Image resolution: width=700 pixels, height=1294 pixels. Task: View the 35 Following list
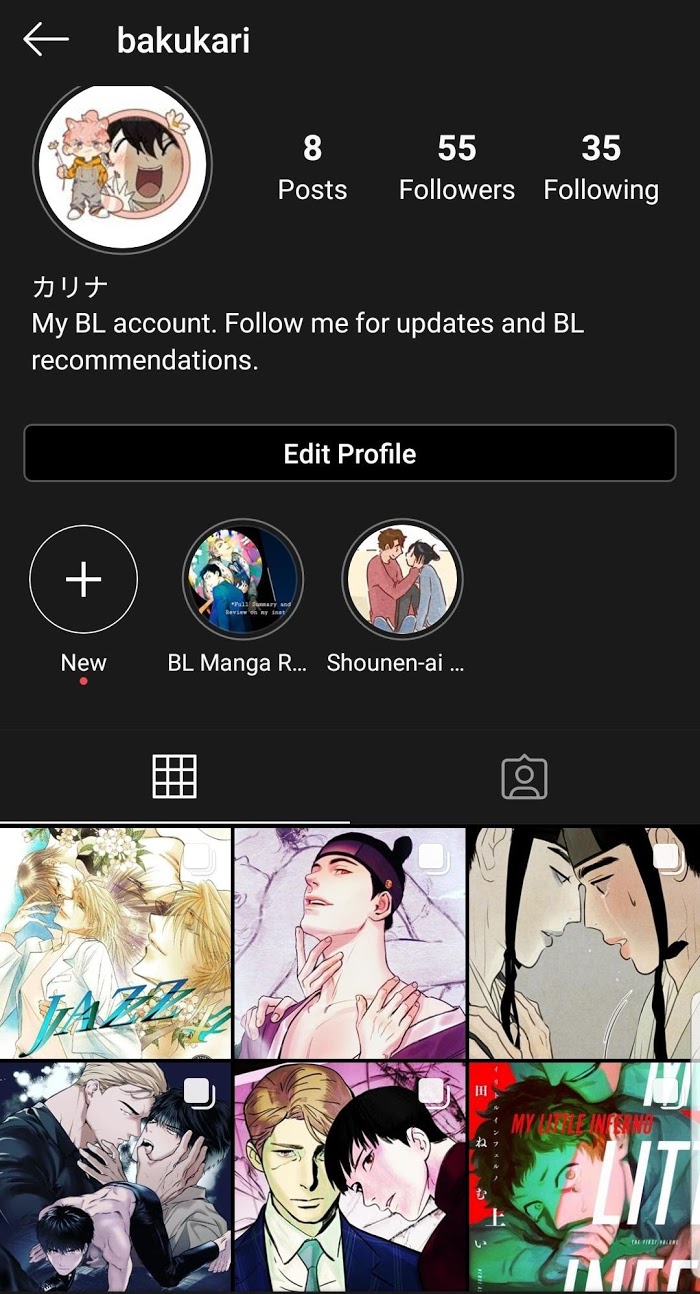600,167
